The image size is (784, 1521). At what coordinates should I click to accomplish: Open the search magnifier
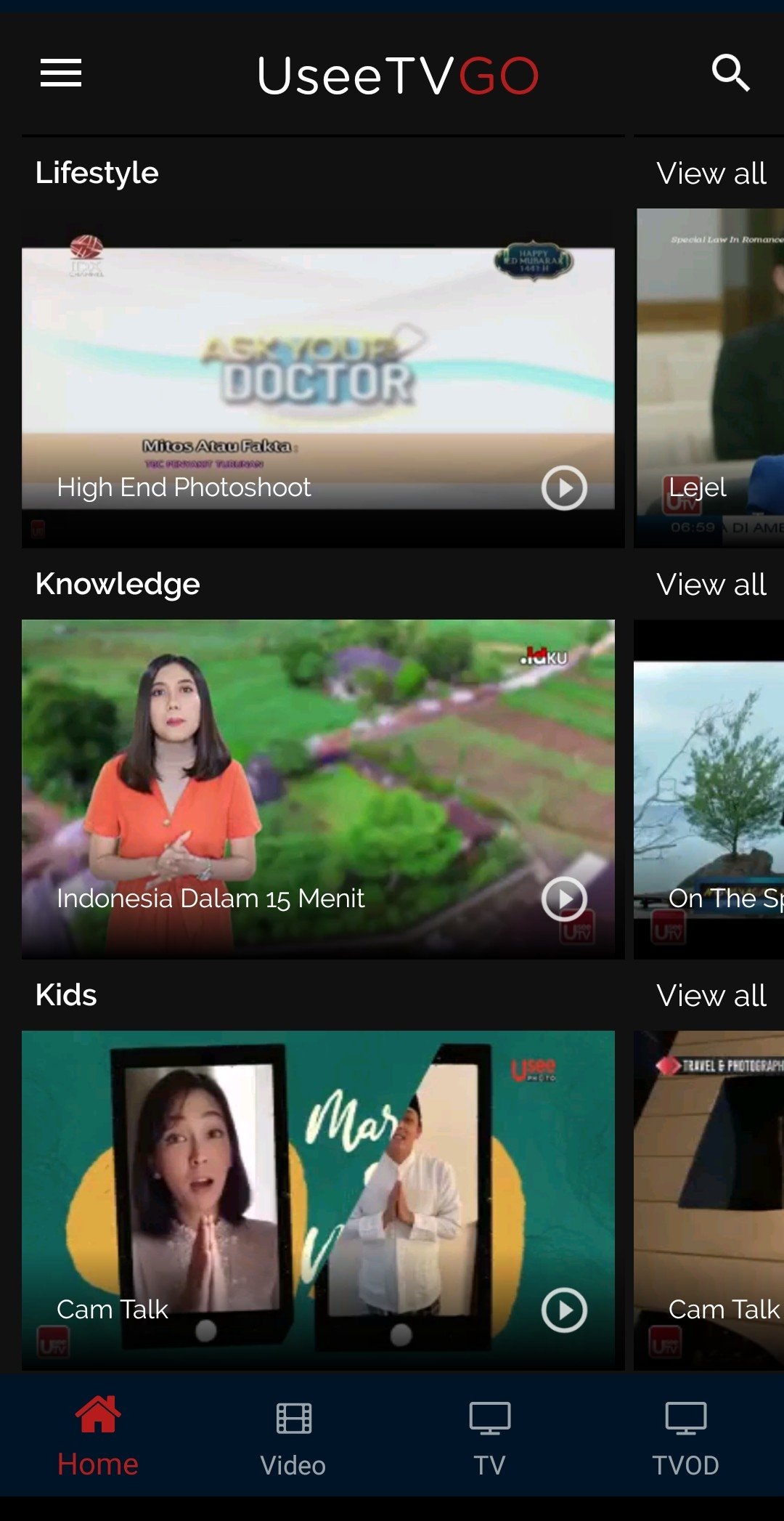pos(730,73)
